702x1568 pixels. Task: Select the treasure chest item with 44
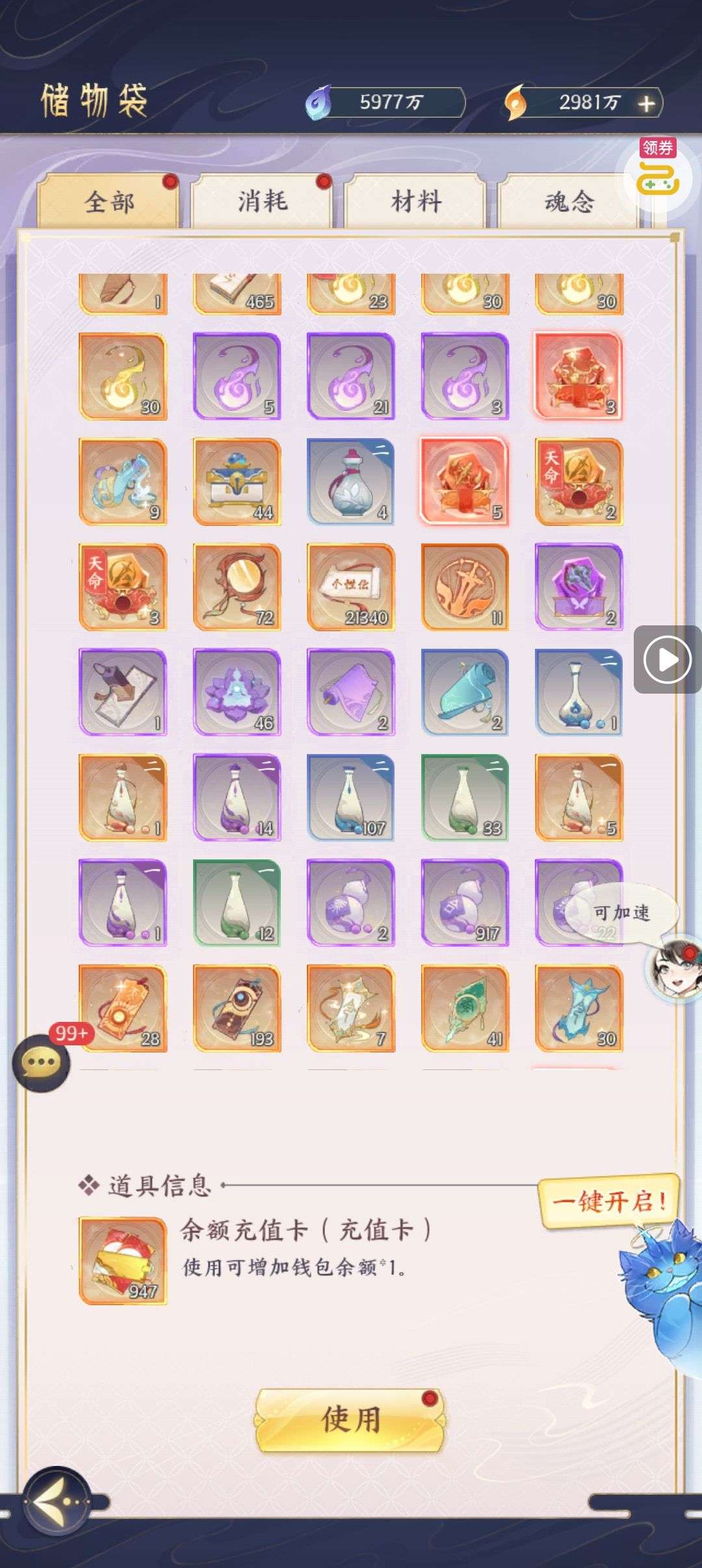tap(237, 482)
